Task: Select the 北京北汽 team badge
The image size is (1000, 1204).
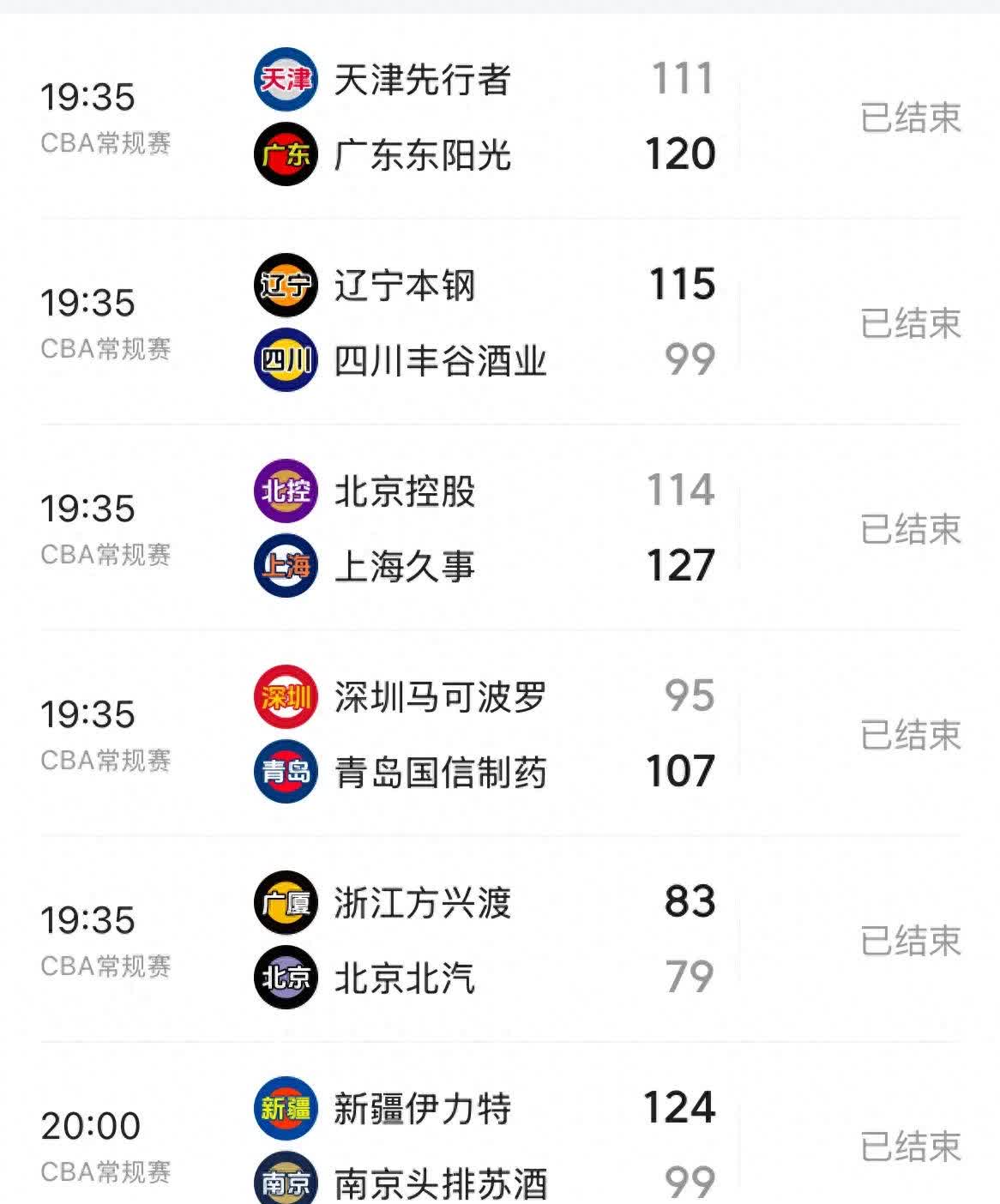Action: coord(285,977)
